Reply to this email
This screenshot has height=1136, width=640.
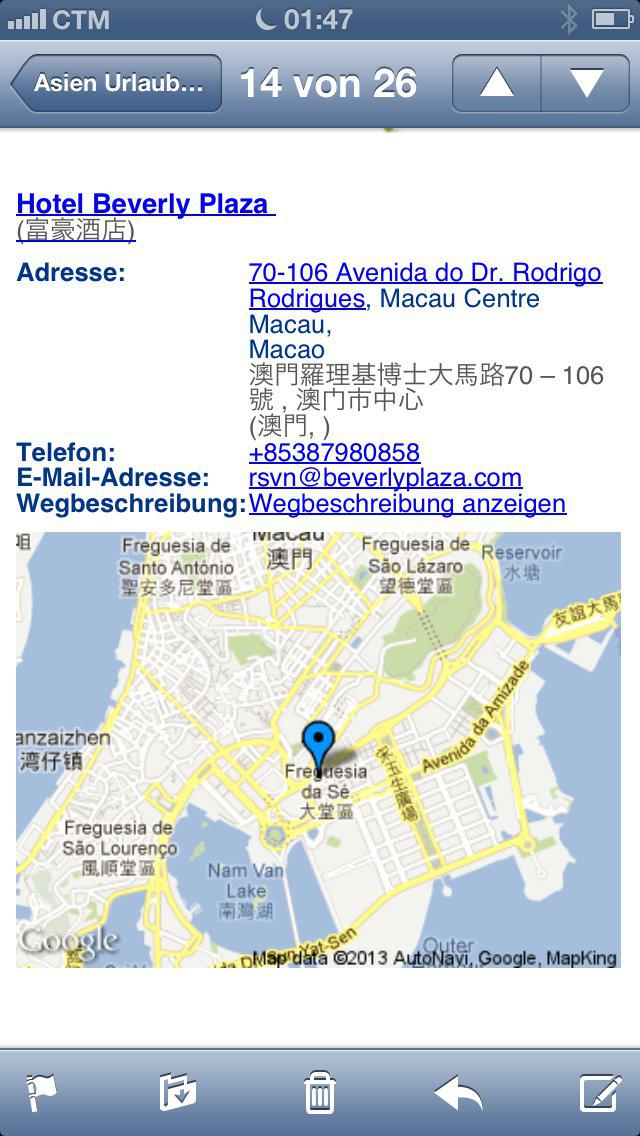click(x=459, y=1093)
